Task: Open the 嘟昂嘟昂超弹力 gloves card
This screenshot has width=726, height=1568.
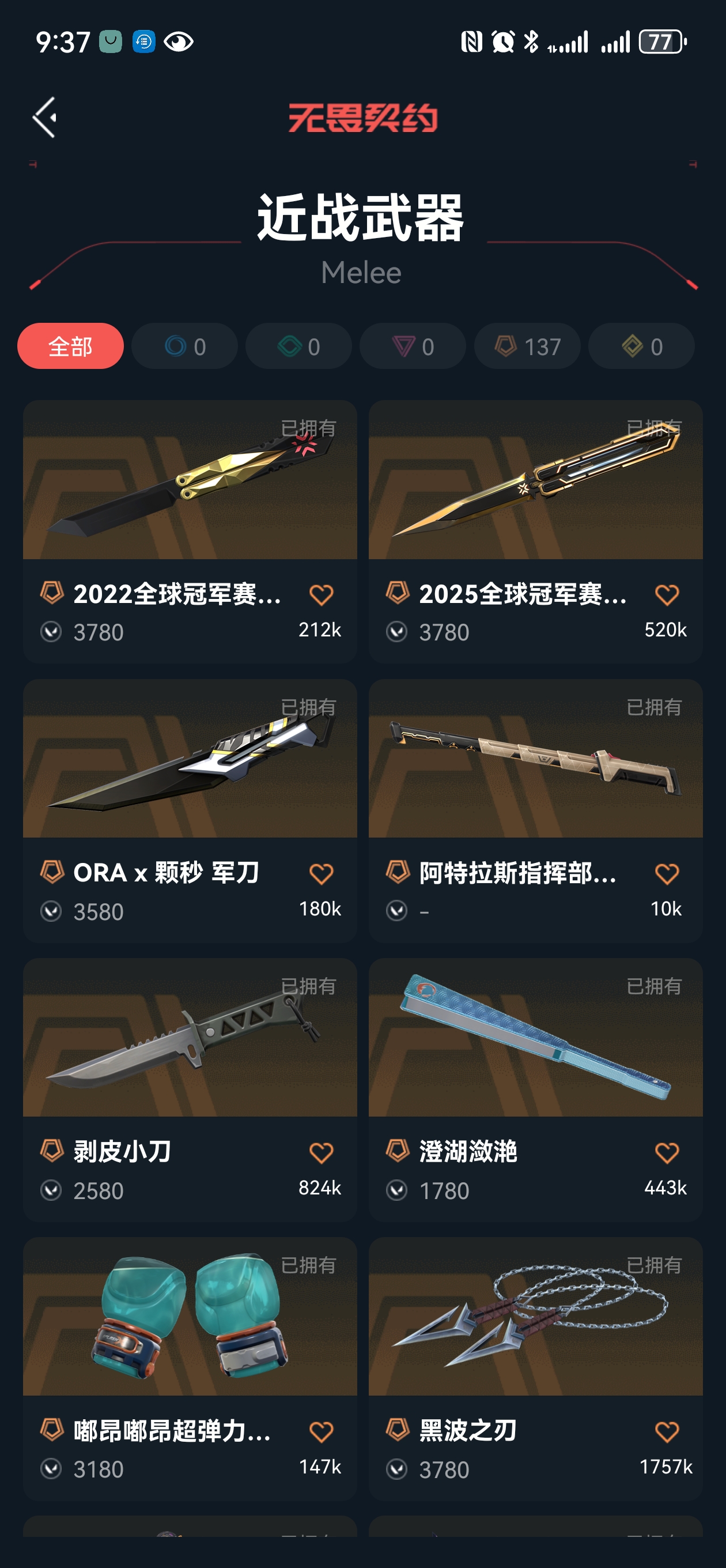Action: (190, 1317)
